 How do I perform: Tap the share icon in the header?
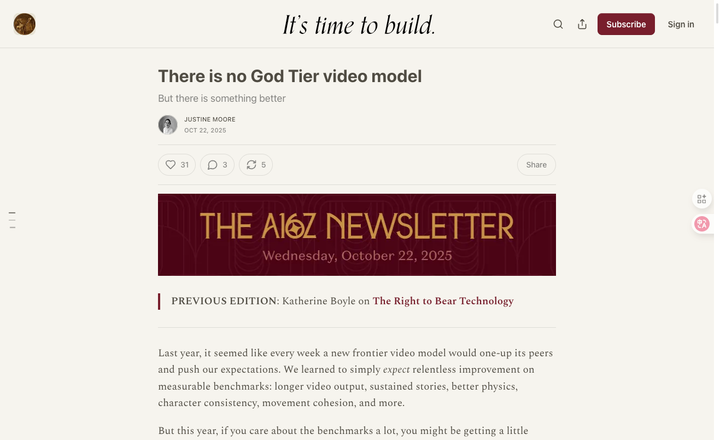(x=582, y=24)
